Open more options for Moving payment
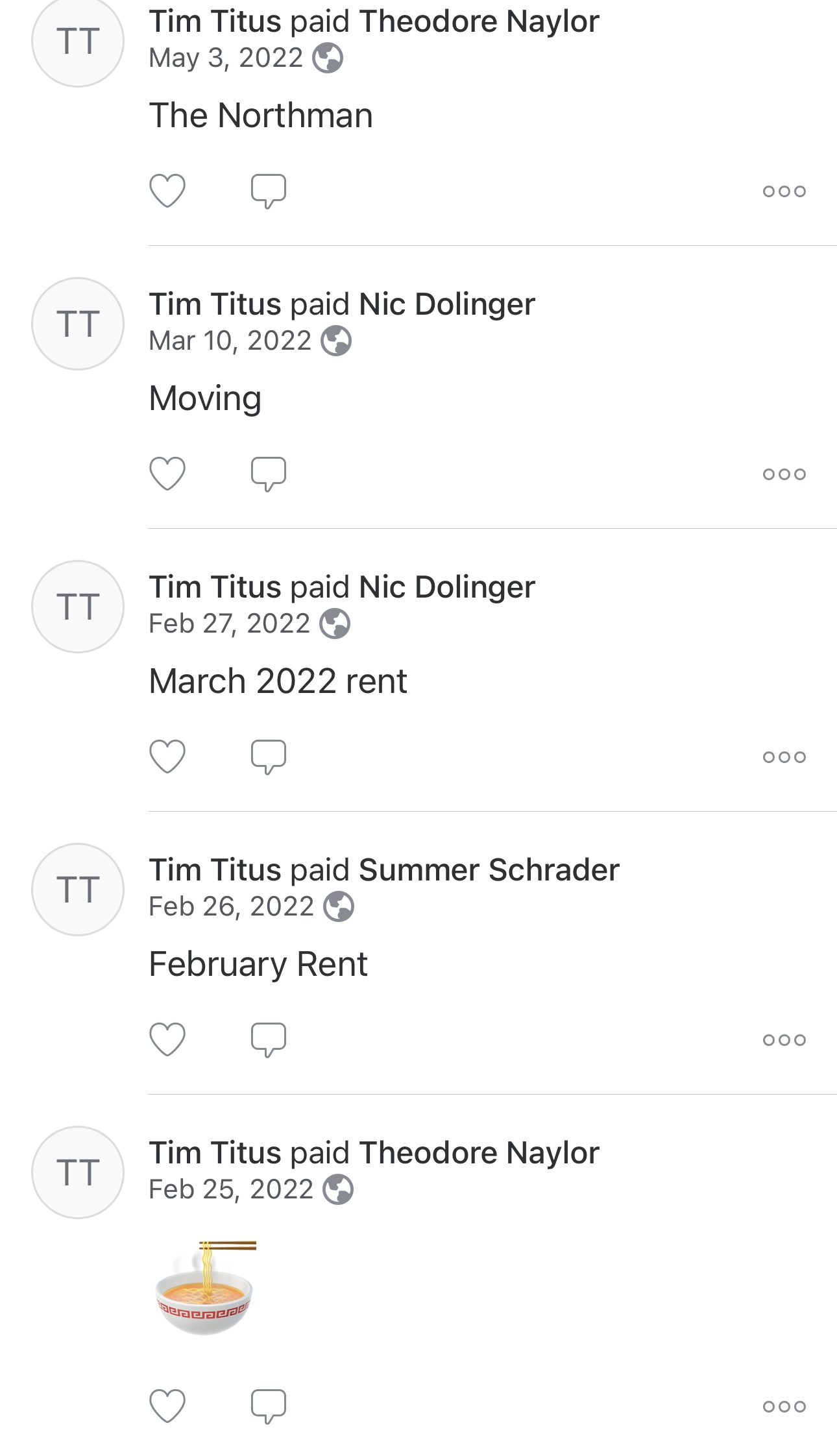837x1456 pixels. (x=784, y=474)
